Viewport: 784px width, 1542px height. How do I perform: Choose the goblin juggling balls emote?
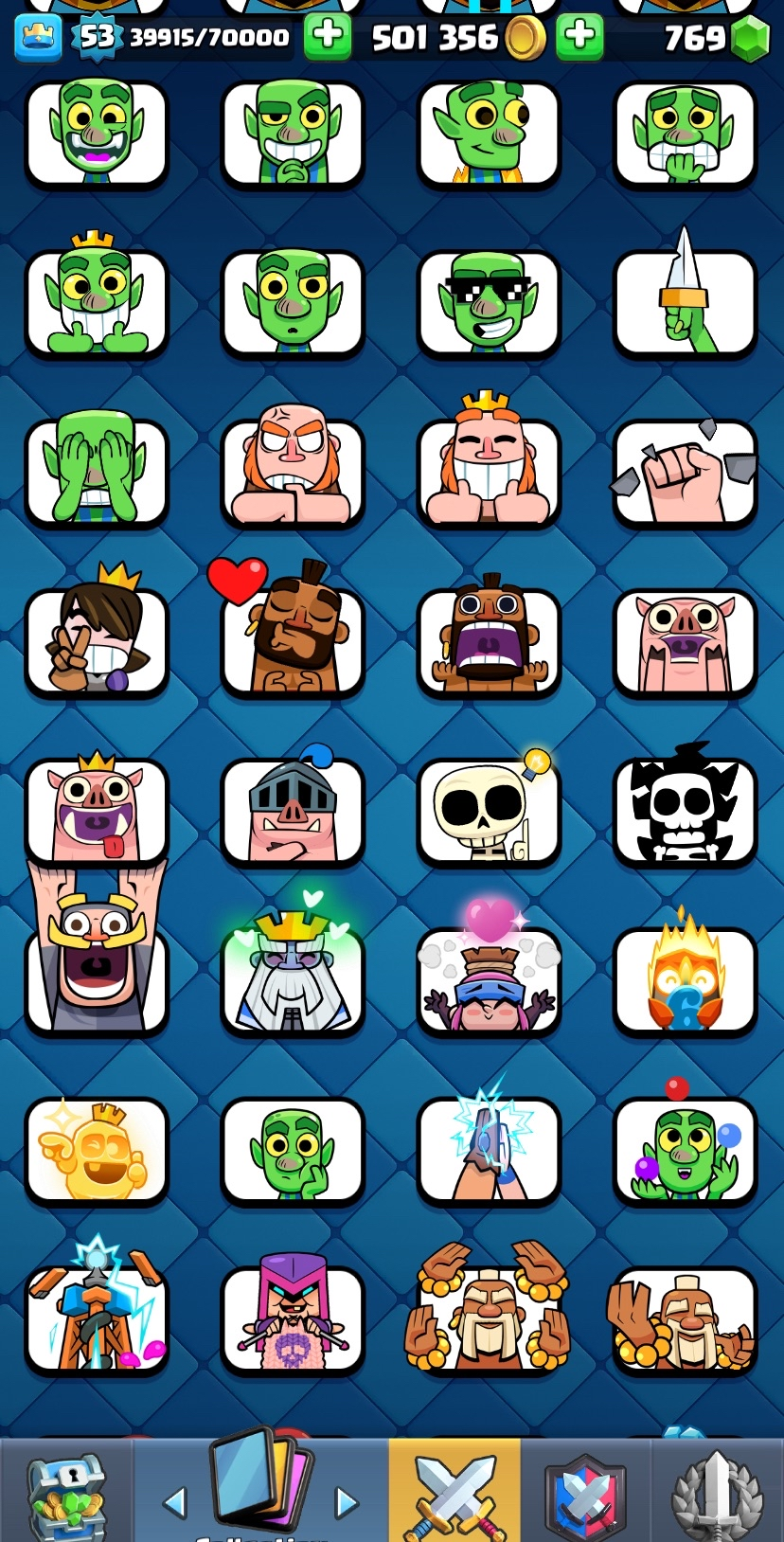[686, 1150]
